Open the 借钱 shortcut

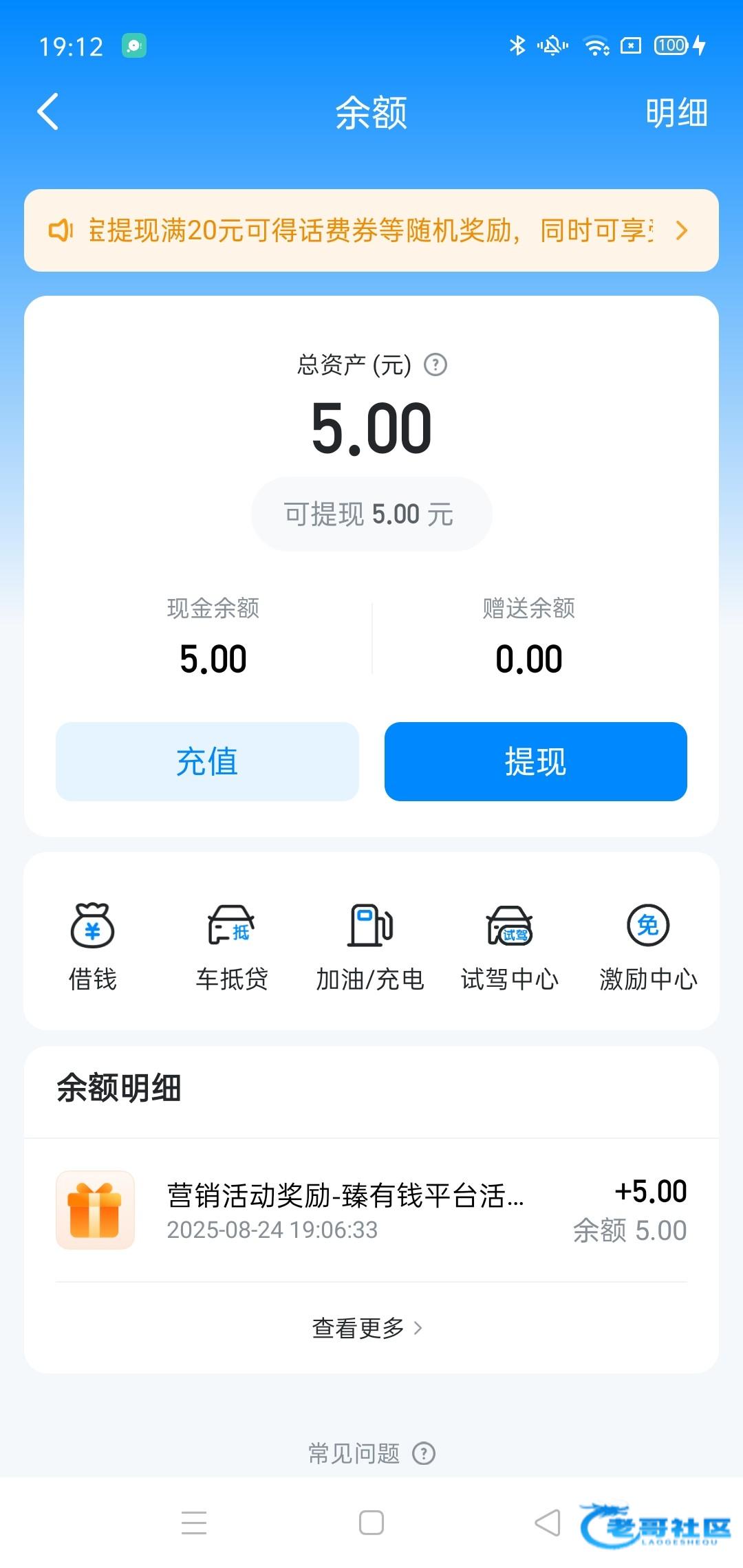[x=93, y=947]
